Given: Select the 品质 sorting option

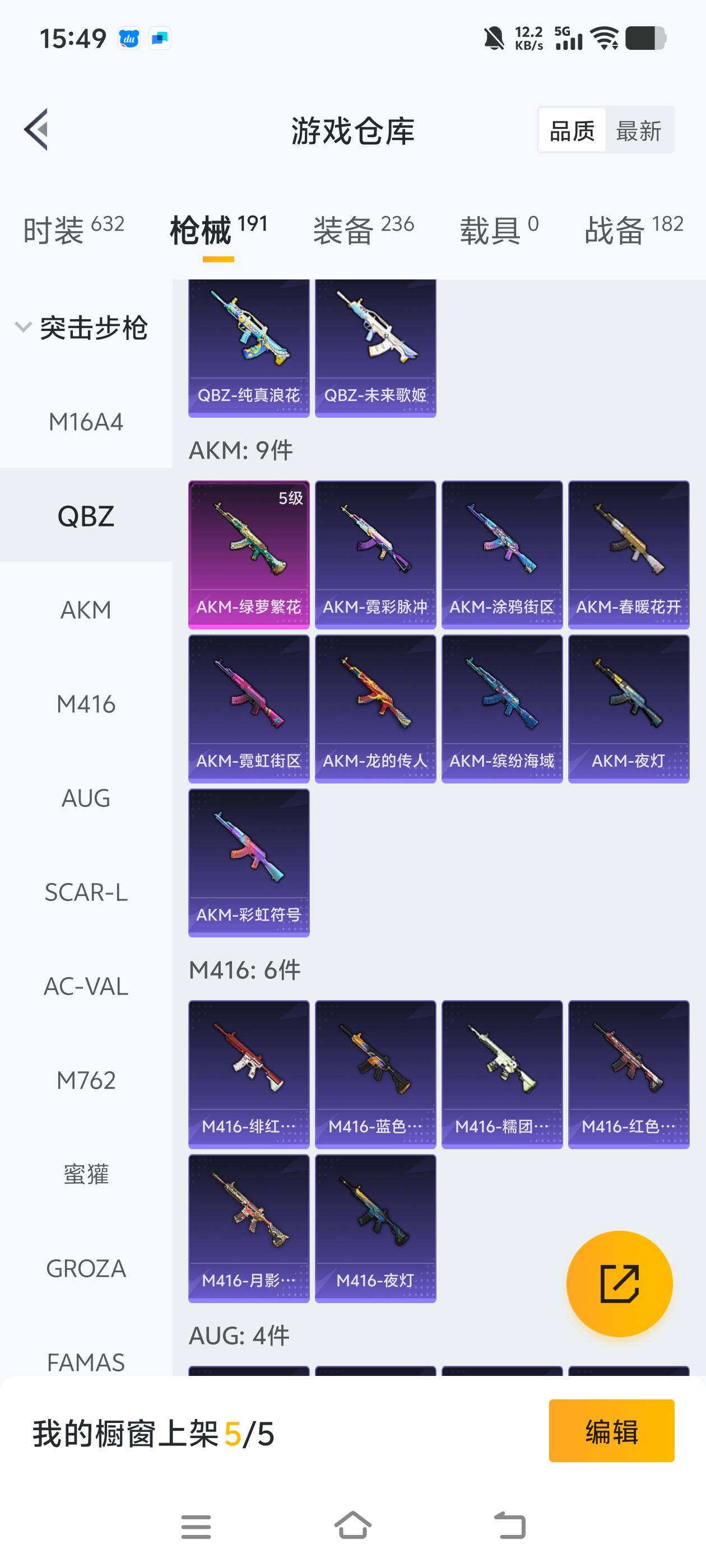Looking at the screenshot, I should 572,131.
